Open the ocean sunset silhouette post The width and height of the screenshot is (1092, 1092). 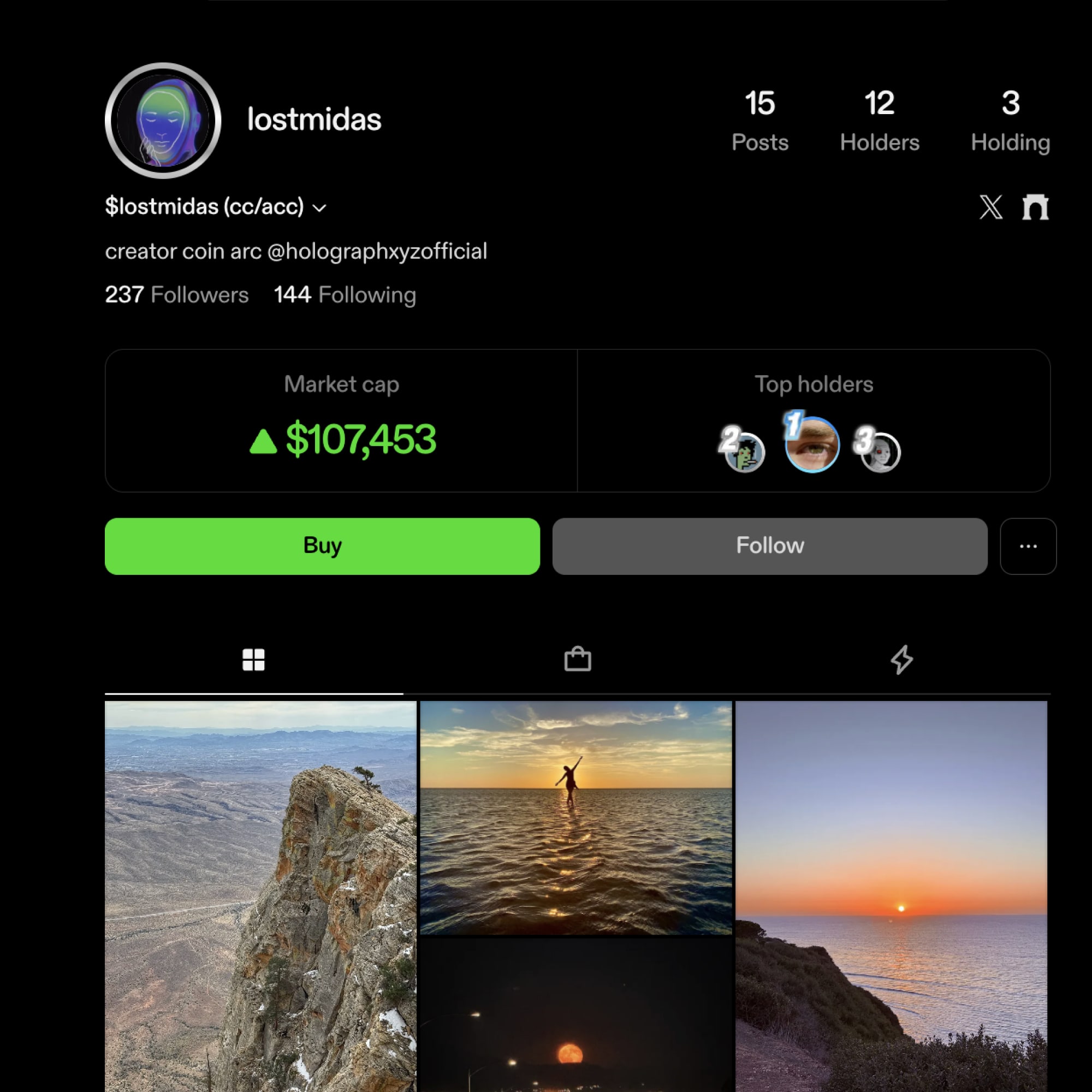click(x=576, y=818)
